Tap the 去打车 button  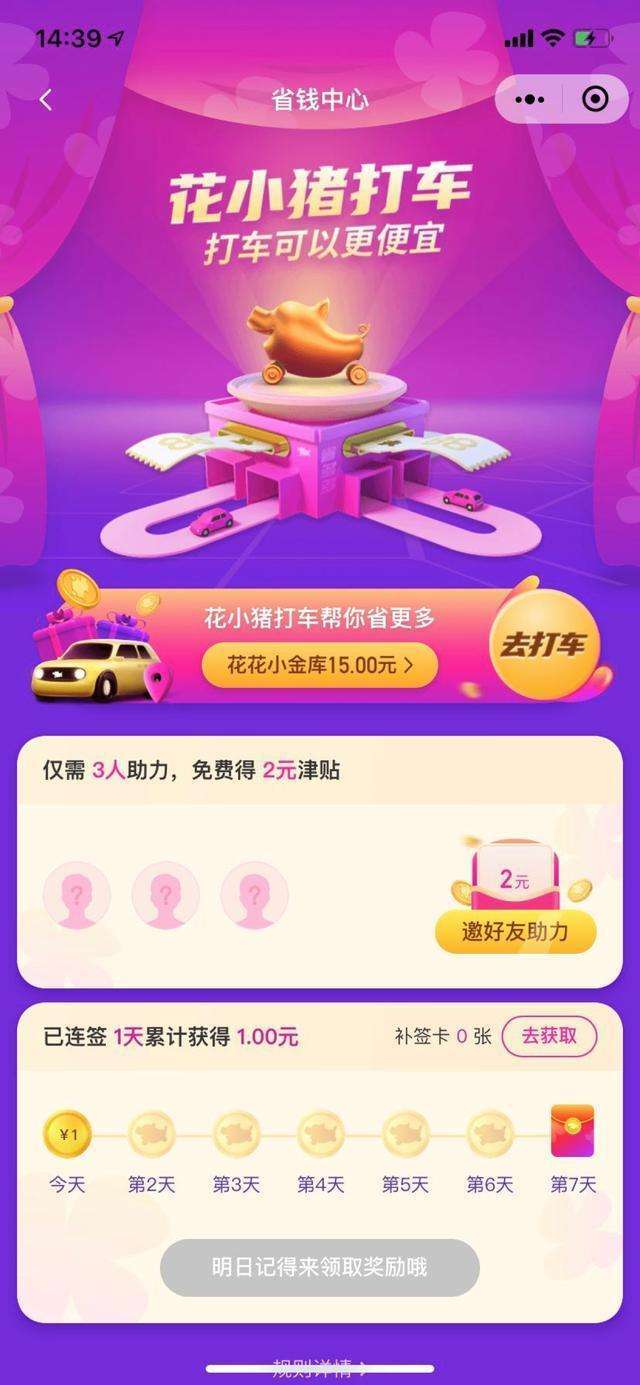coord(543,645)
